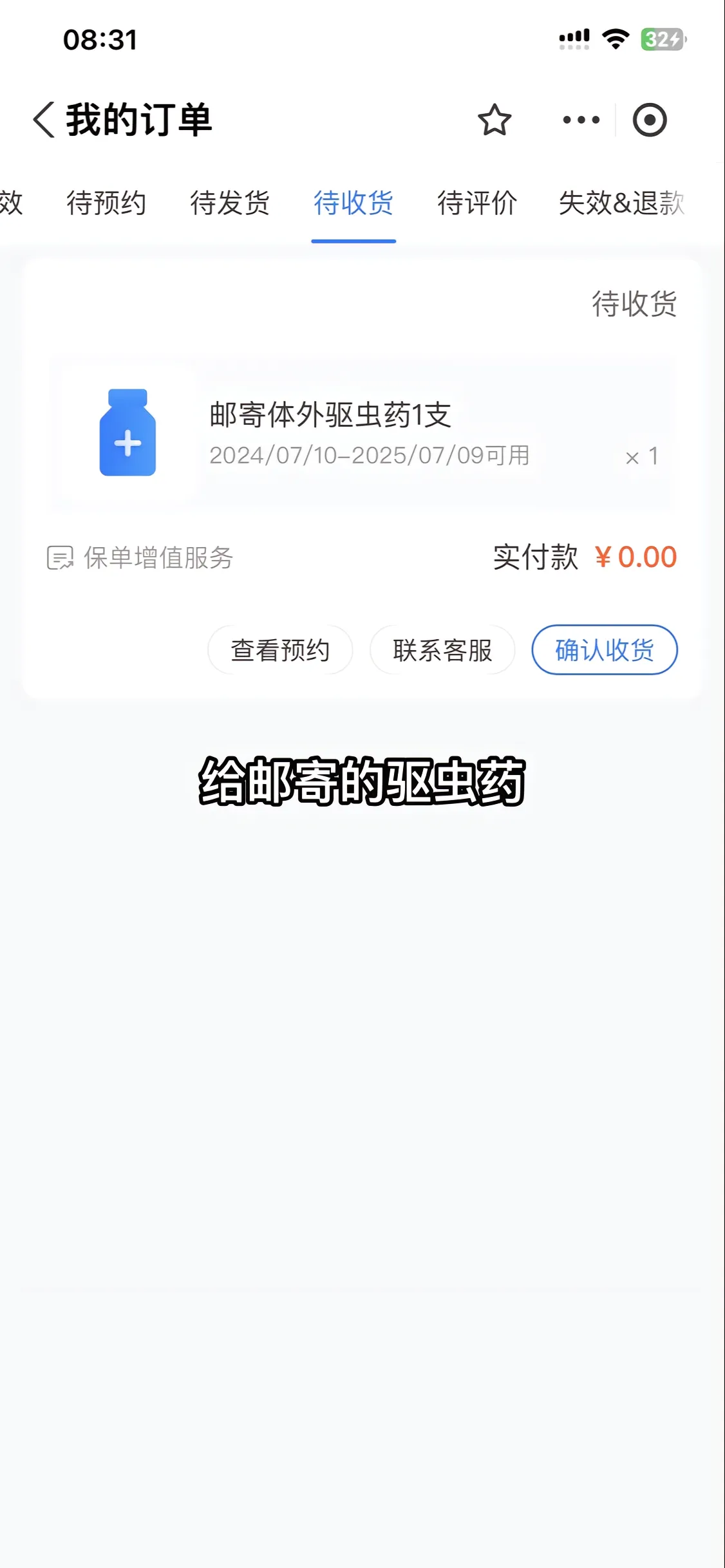Open the three-dot more menu

pos(581,120)
